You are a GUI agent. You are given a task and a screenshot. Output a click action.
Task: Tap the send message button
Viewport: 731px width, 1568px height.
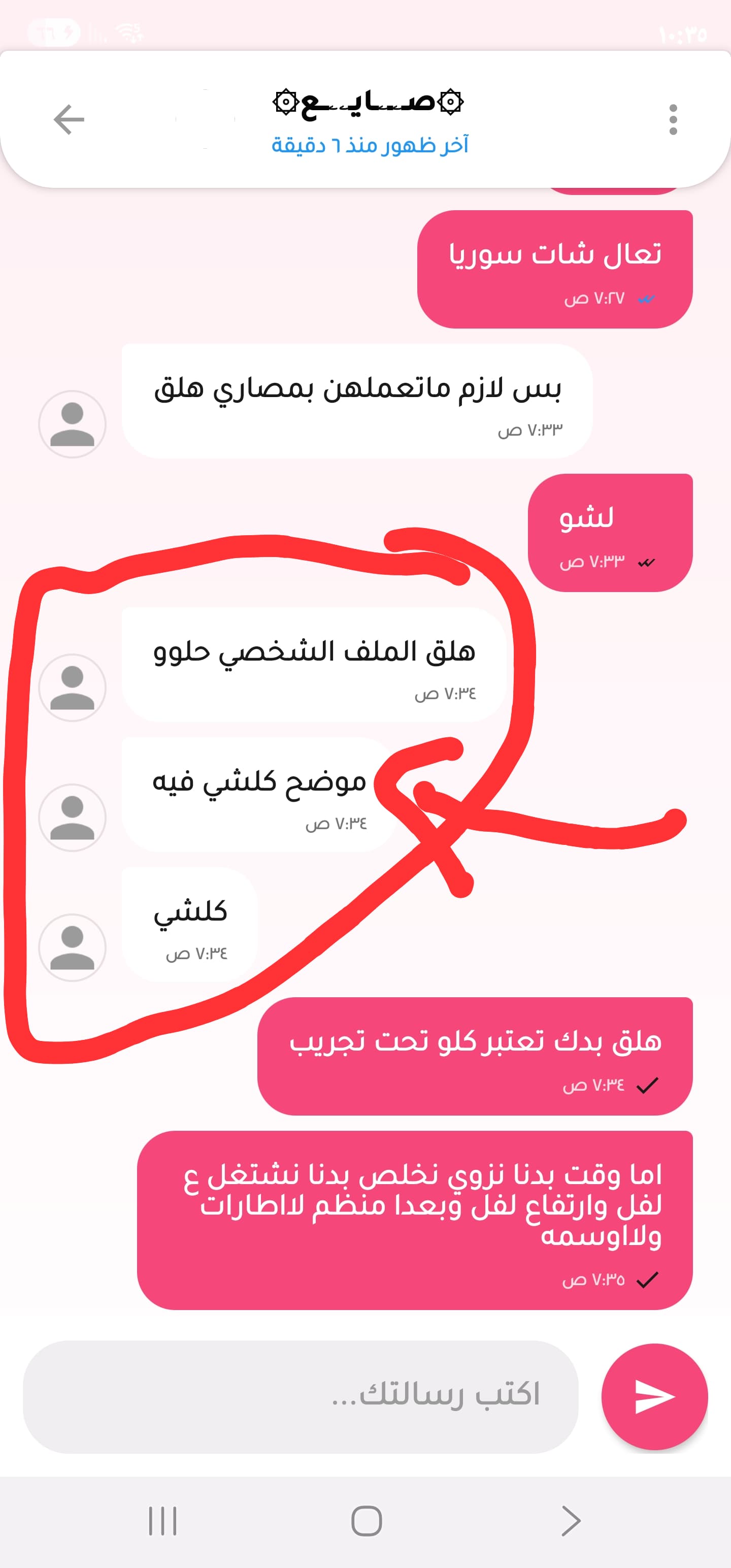coord(654,1396)
